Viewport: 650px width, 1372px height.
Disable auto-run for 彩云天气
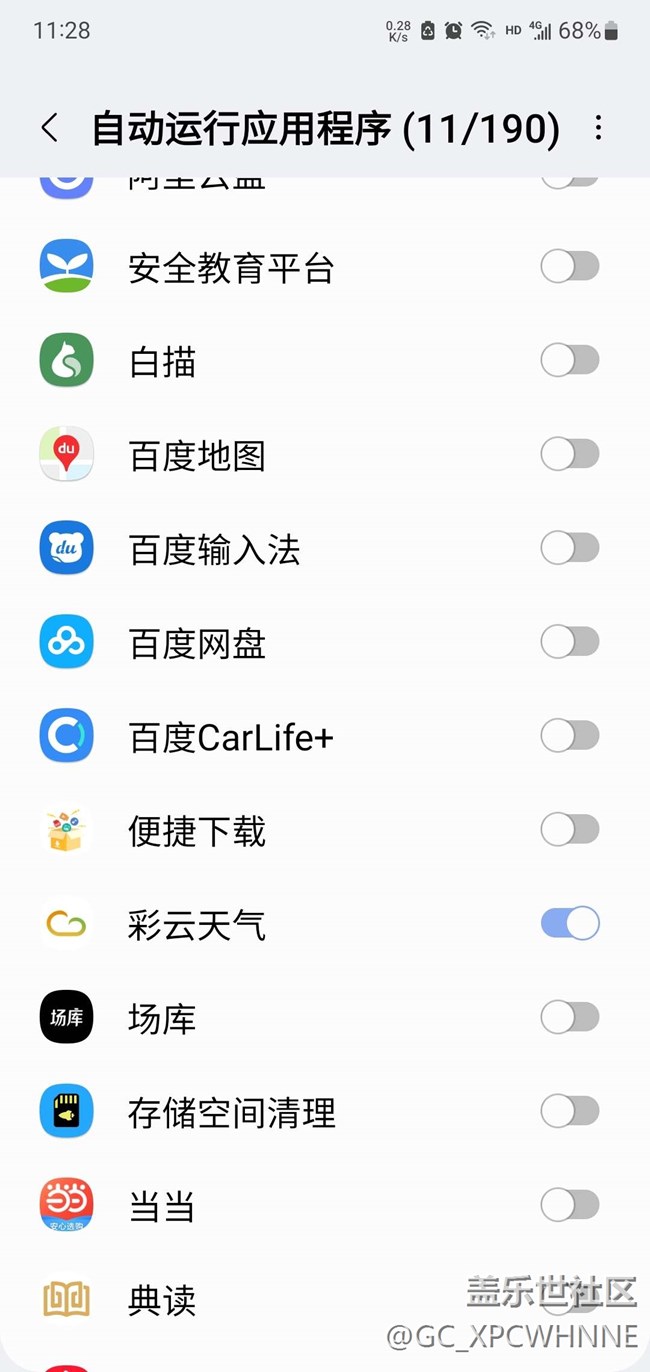(x=570, y=923)
